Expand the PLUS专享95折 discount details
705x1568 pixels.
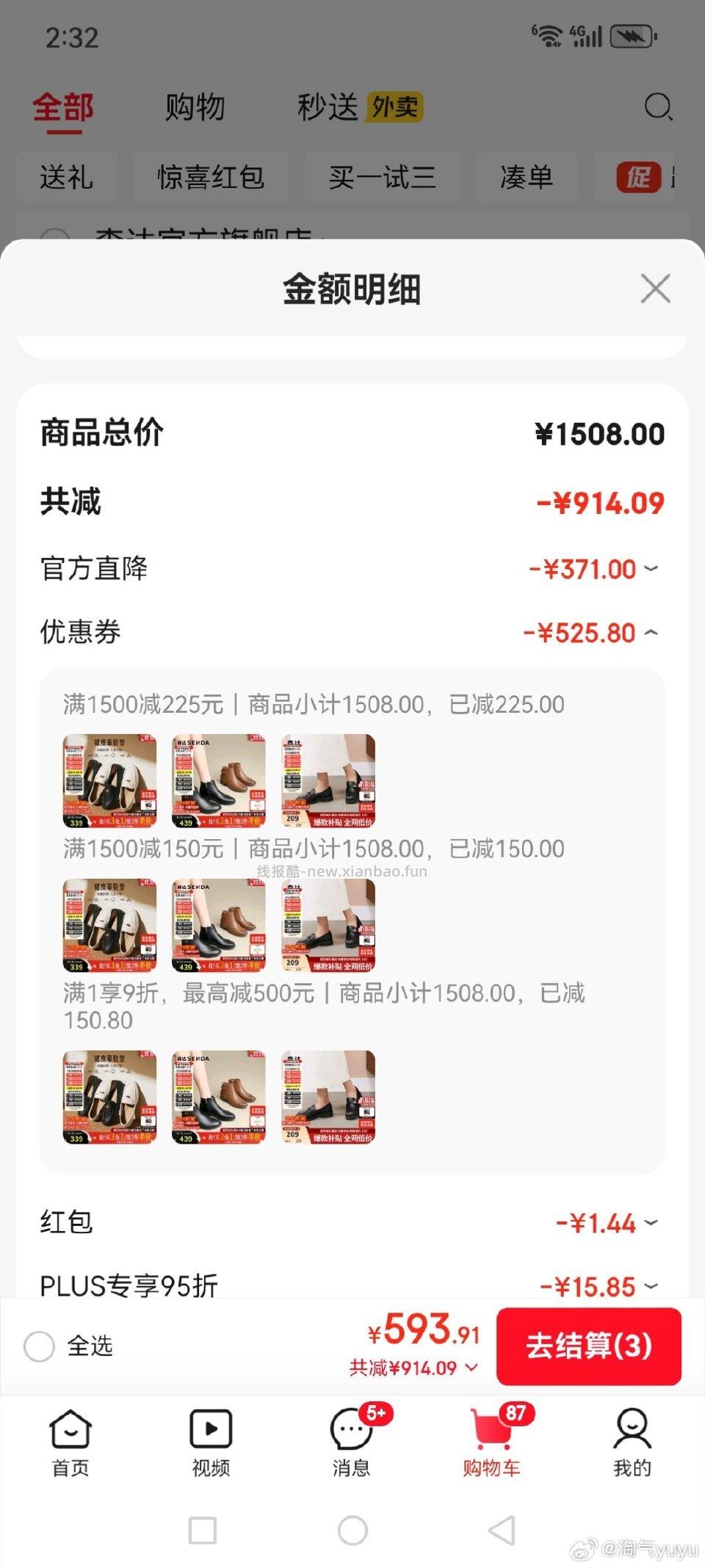click(649, 1286)
